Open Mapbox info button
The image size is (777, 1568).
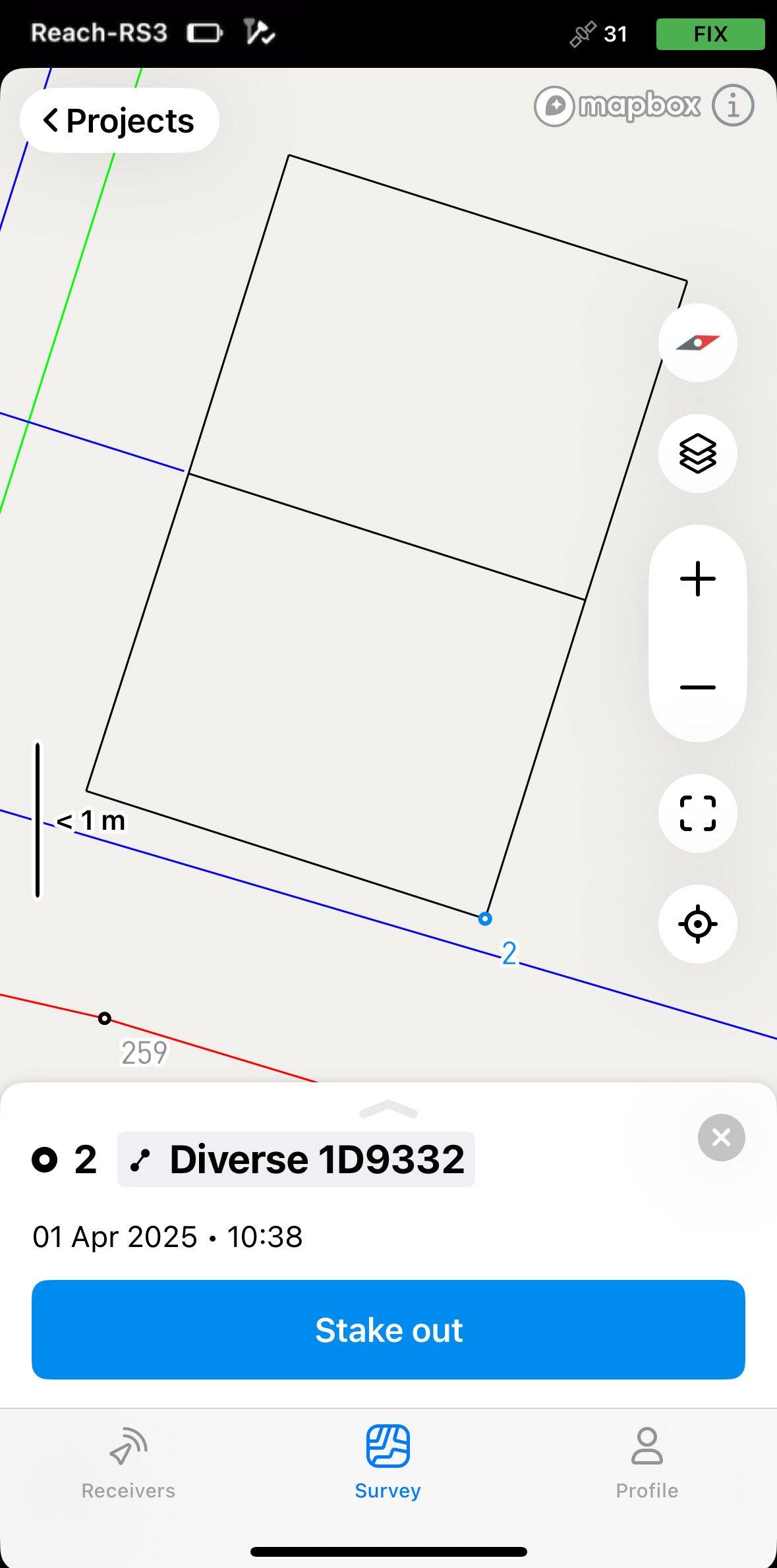click(x=733, y=105)
